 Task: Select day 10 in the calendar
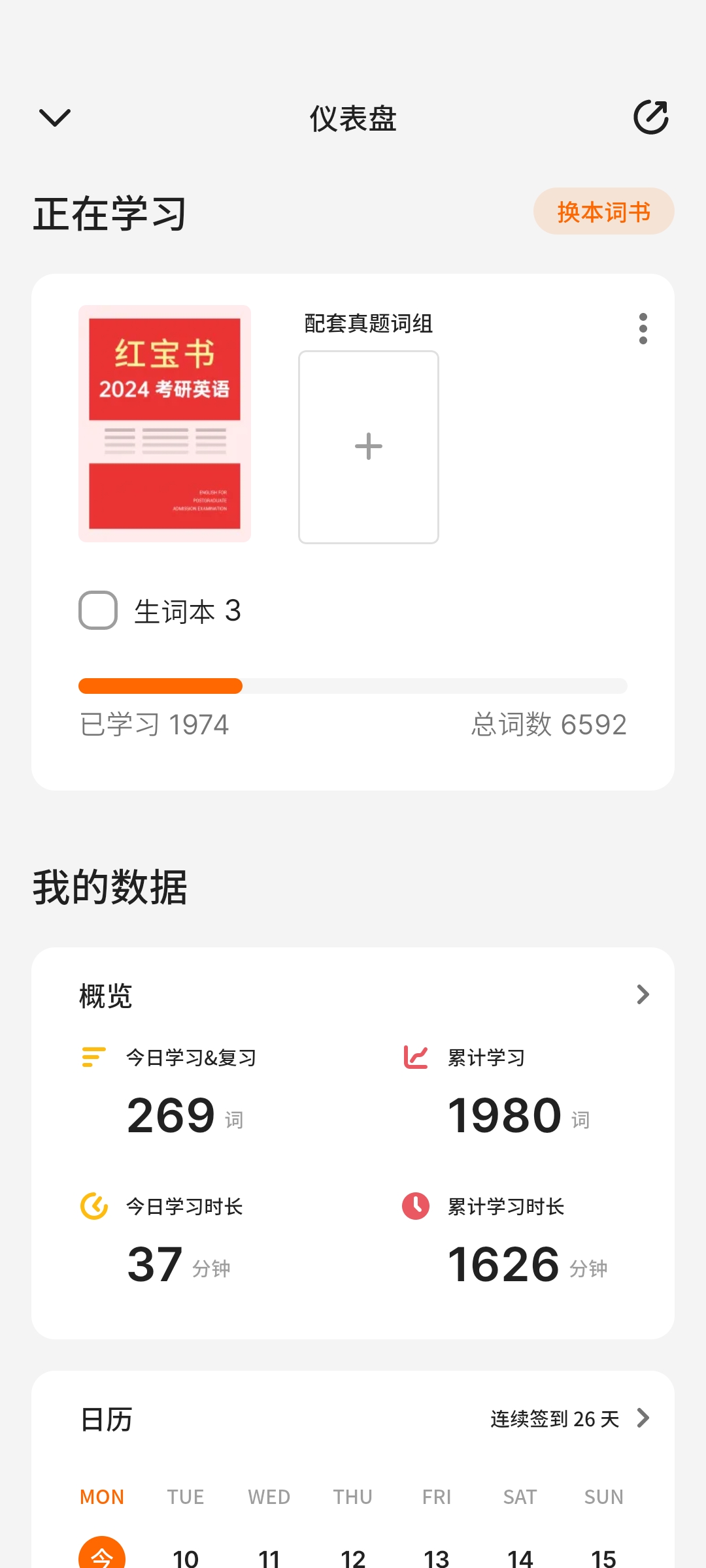pyautogui.click(x=186, y=1558)
